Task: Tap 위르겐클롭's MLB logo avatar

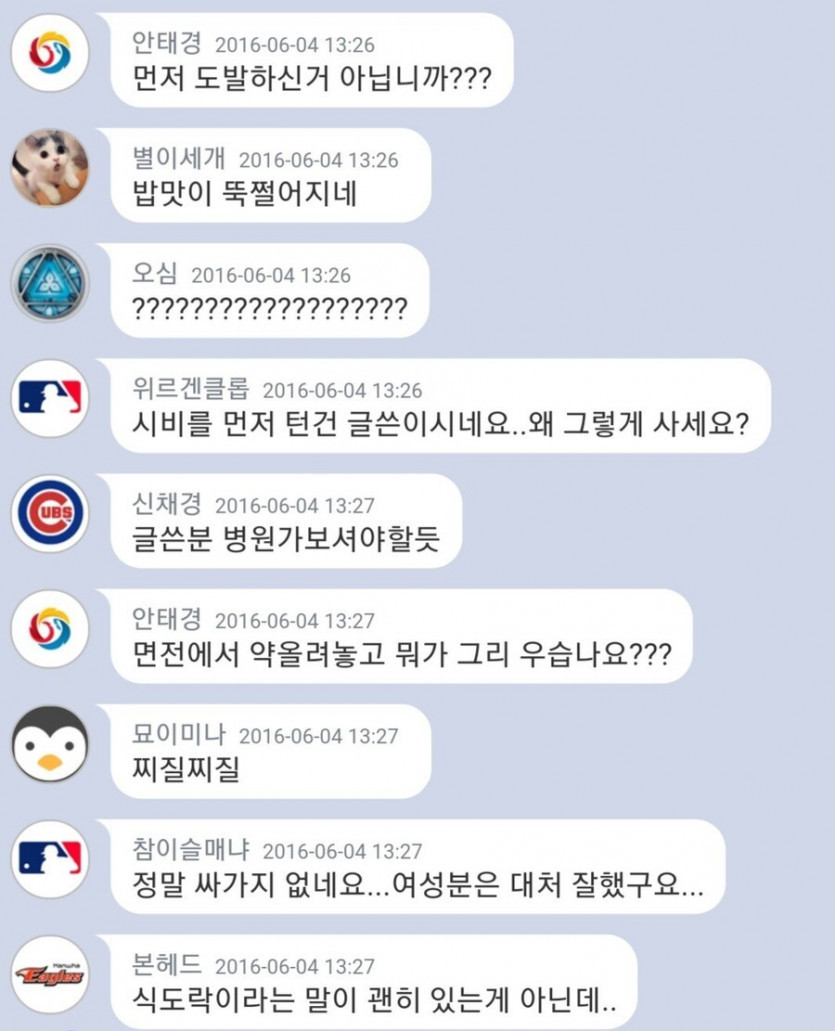Action: 50,399
